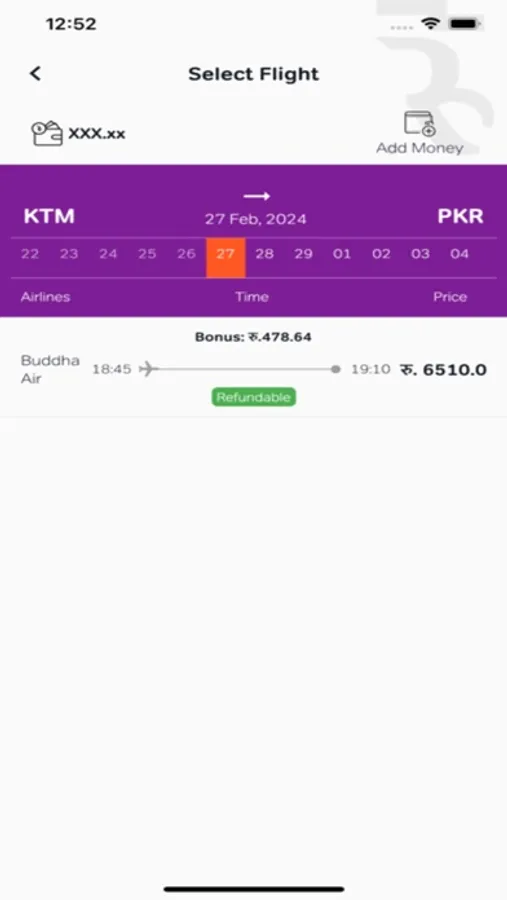This screenshot has width=507, height=900.
Task: Select date 28
Action: [x=265, y=254]
